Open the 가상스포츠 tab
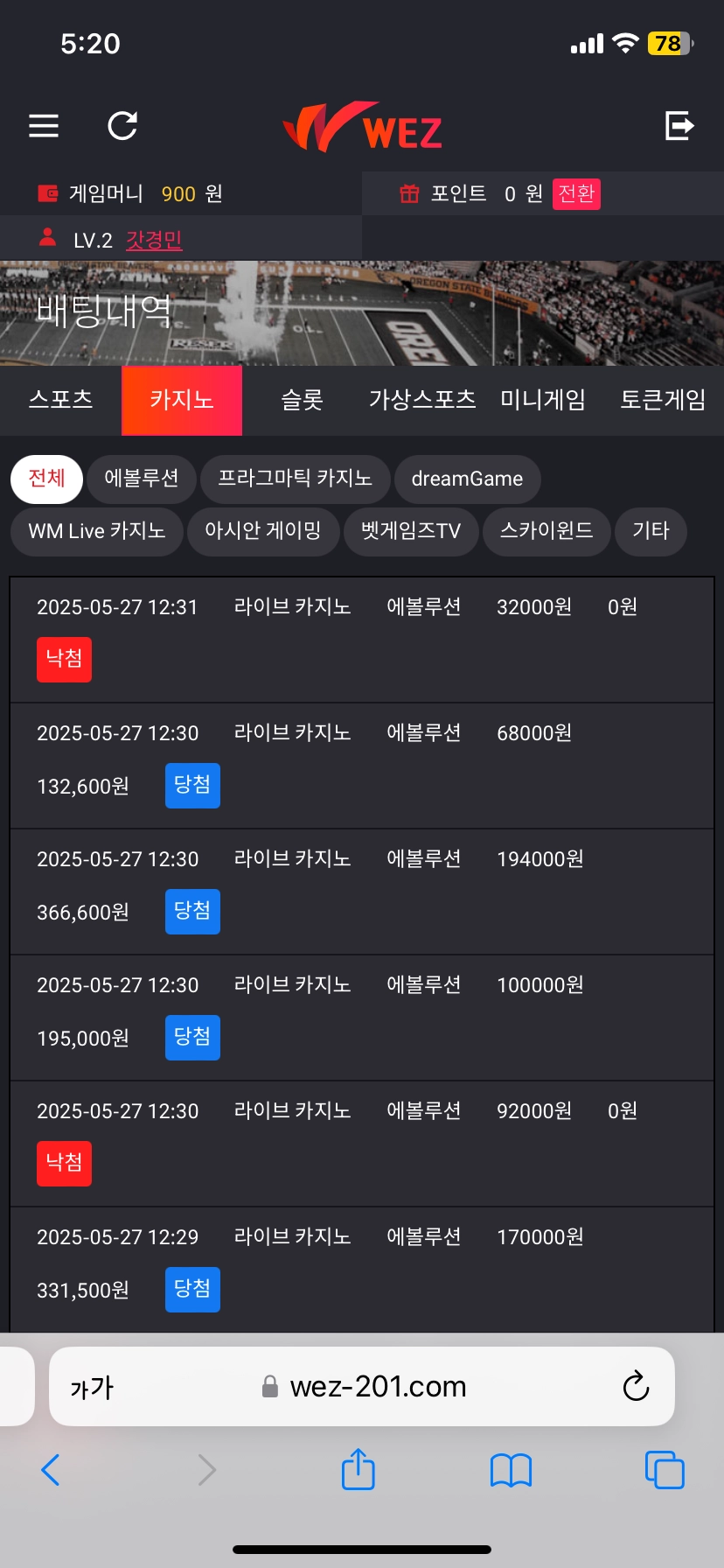The image size is (724, 1568). [x=422, y=400]
